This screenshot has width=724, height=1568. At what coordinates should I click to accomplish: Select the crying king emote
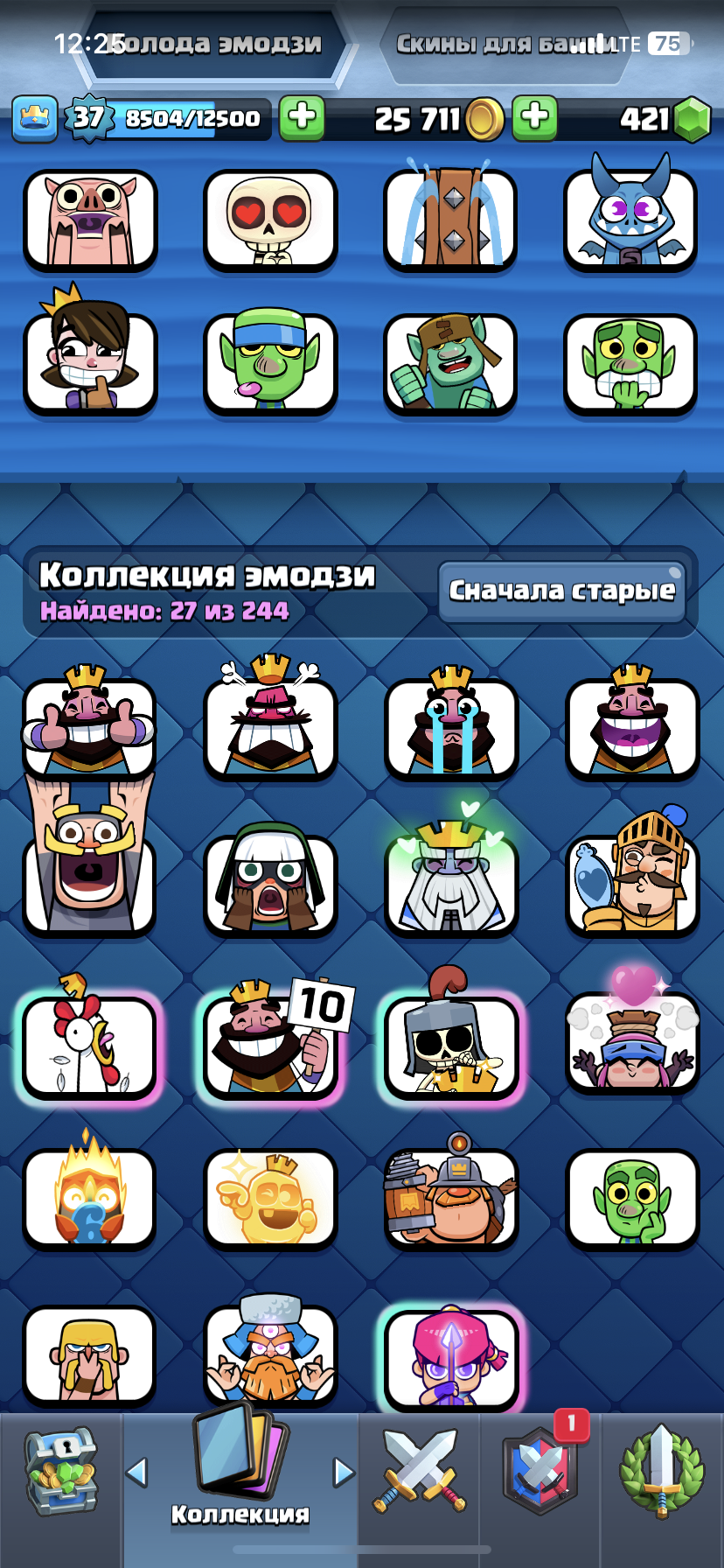[x=451, y=726]
